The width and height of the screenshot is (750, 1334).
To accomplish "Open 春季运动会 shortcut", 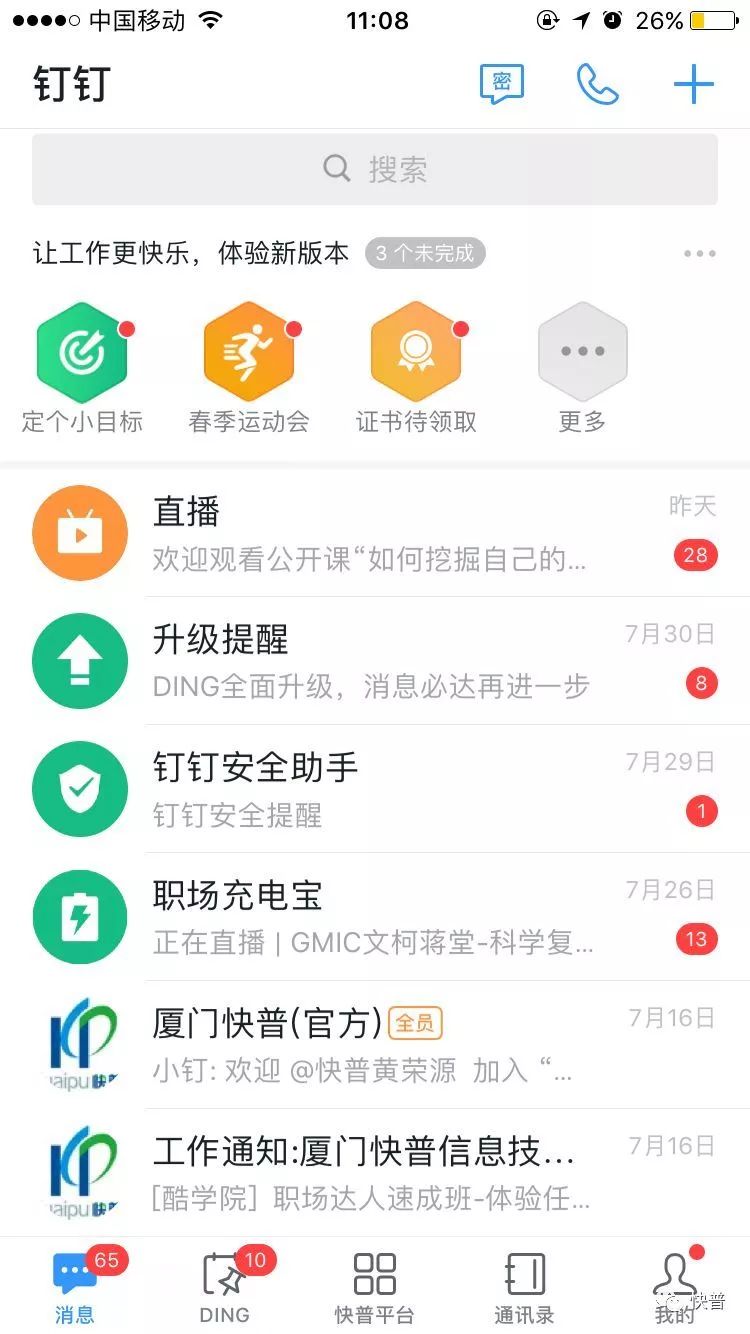I will click(249, 352).
